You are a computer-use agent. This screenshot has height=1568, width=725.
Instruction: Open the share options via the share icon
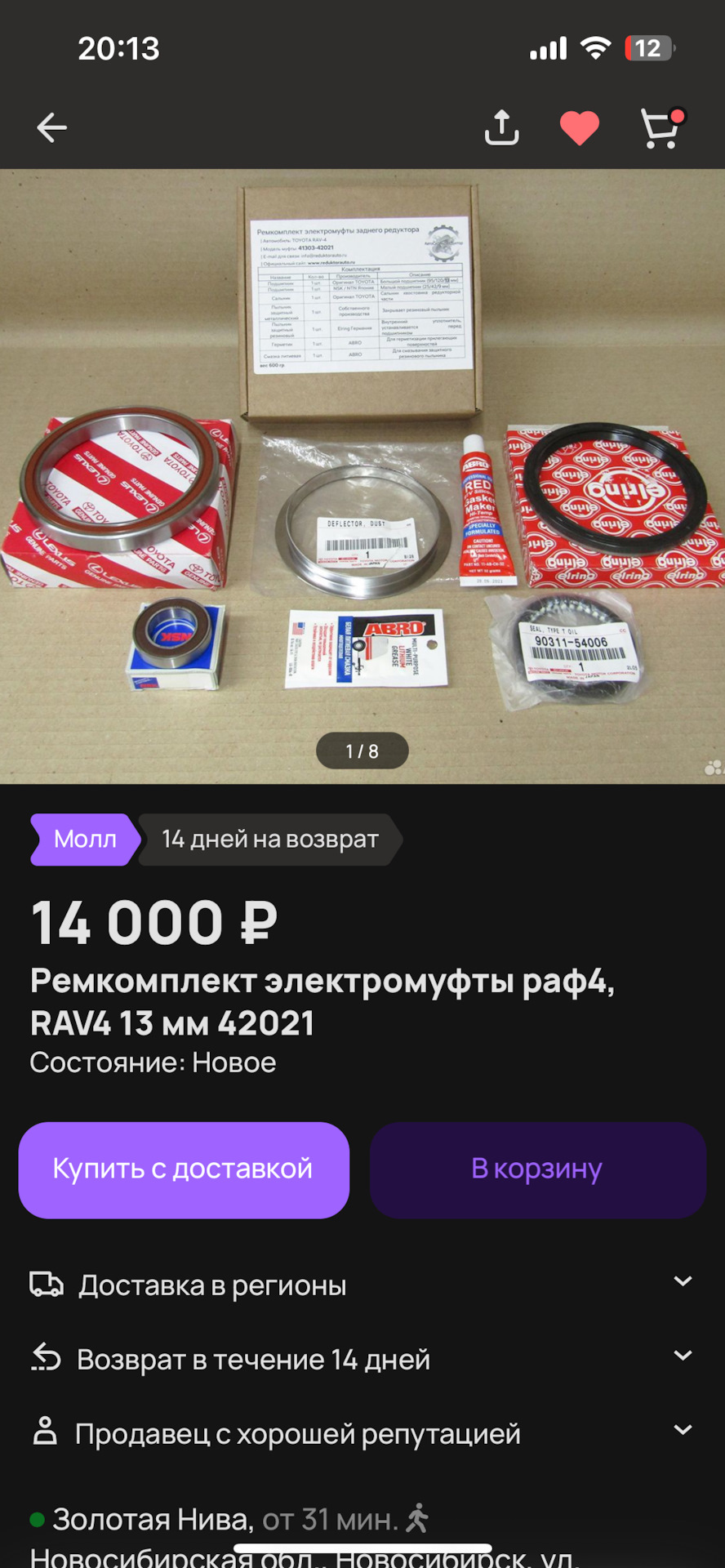(501, 127)
